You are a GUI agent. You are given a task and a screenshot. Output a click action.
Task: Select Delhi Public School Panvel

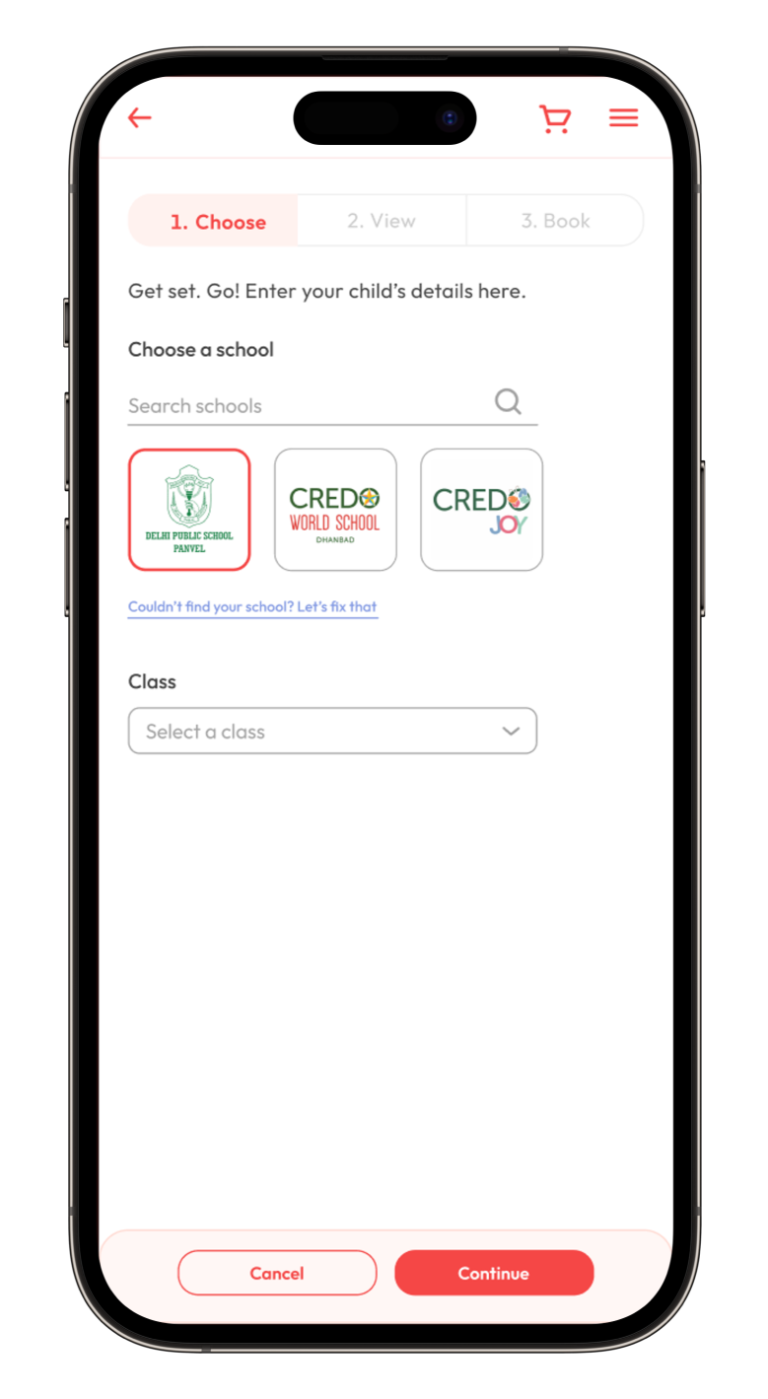coord(189,510)
